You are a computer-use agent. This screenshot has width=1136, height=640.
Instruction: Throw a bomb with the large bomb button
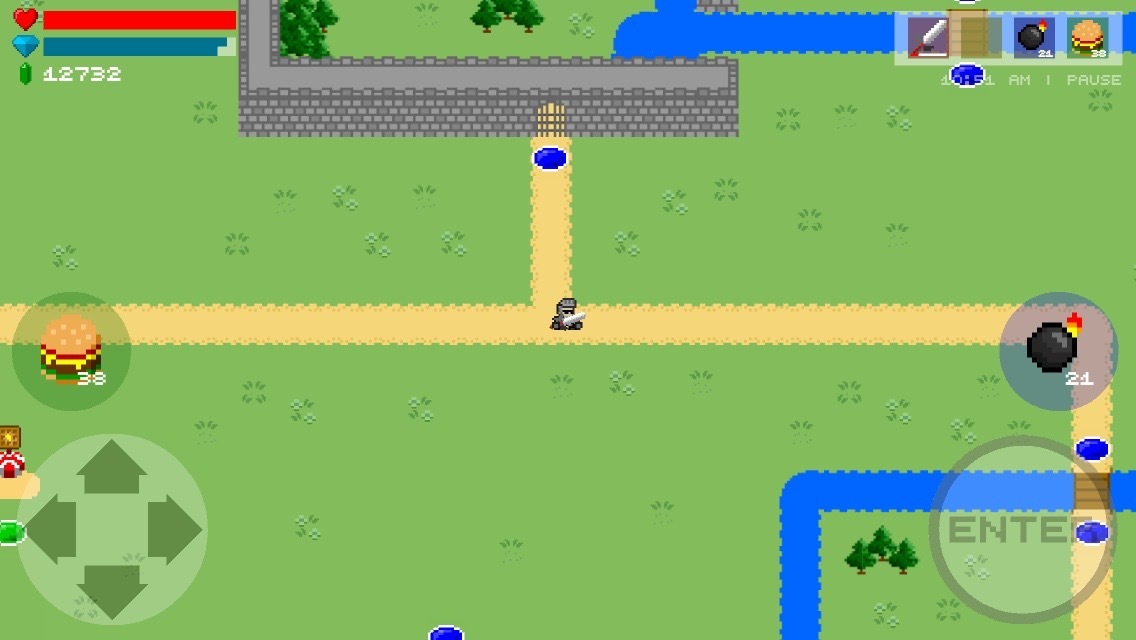(1058, 351)
